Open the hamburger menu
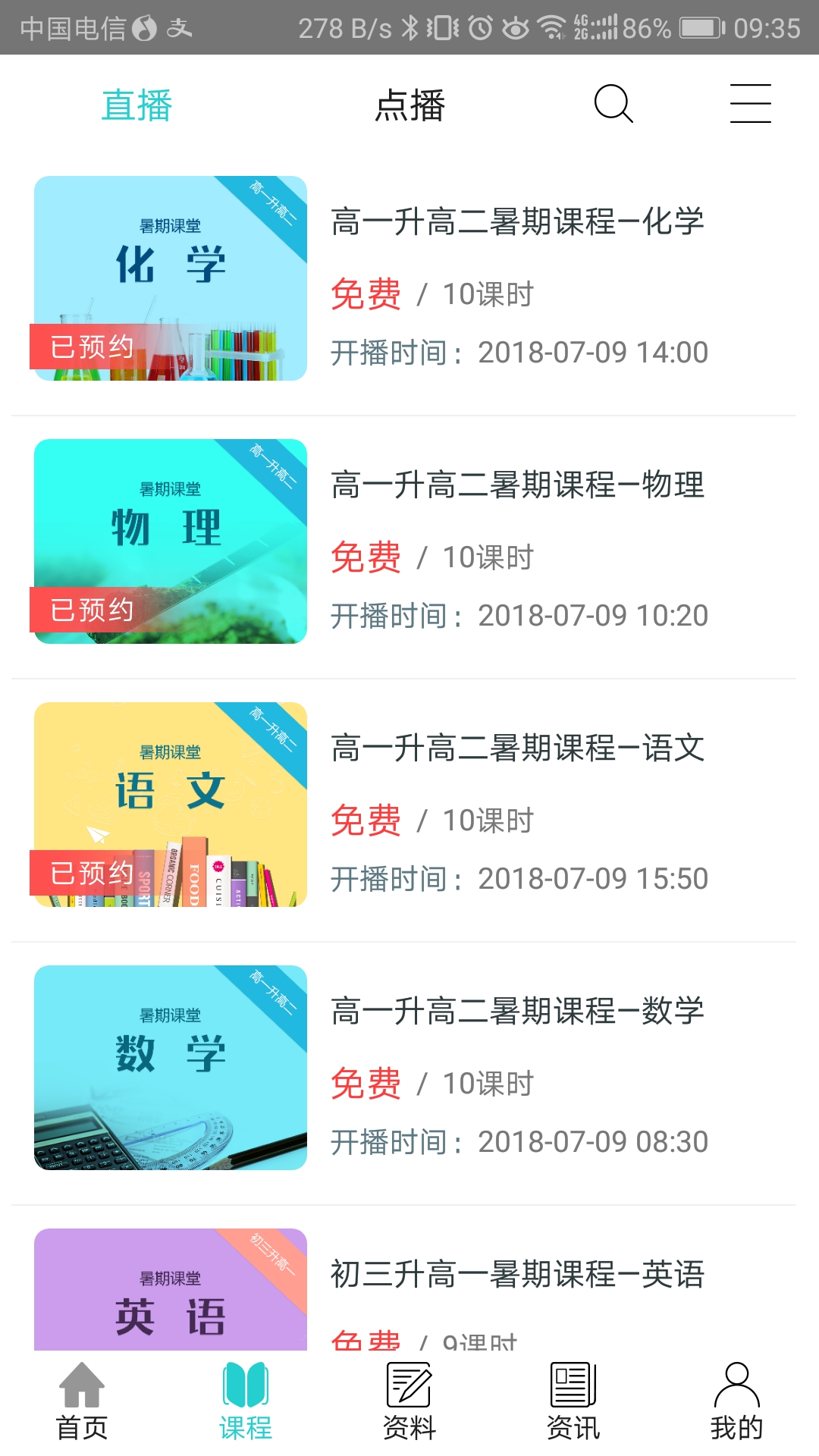This screenshot has width=819, height=1456. tap(750, 104)
